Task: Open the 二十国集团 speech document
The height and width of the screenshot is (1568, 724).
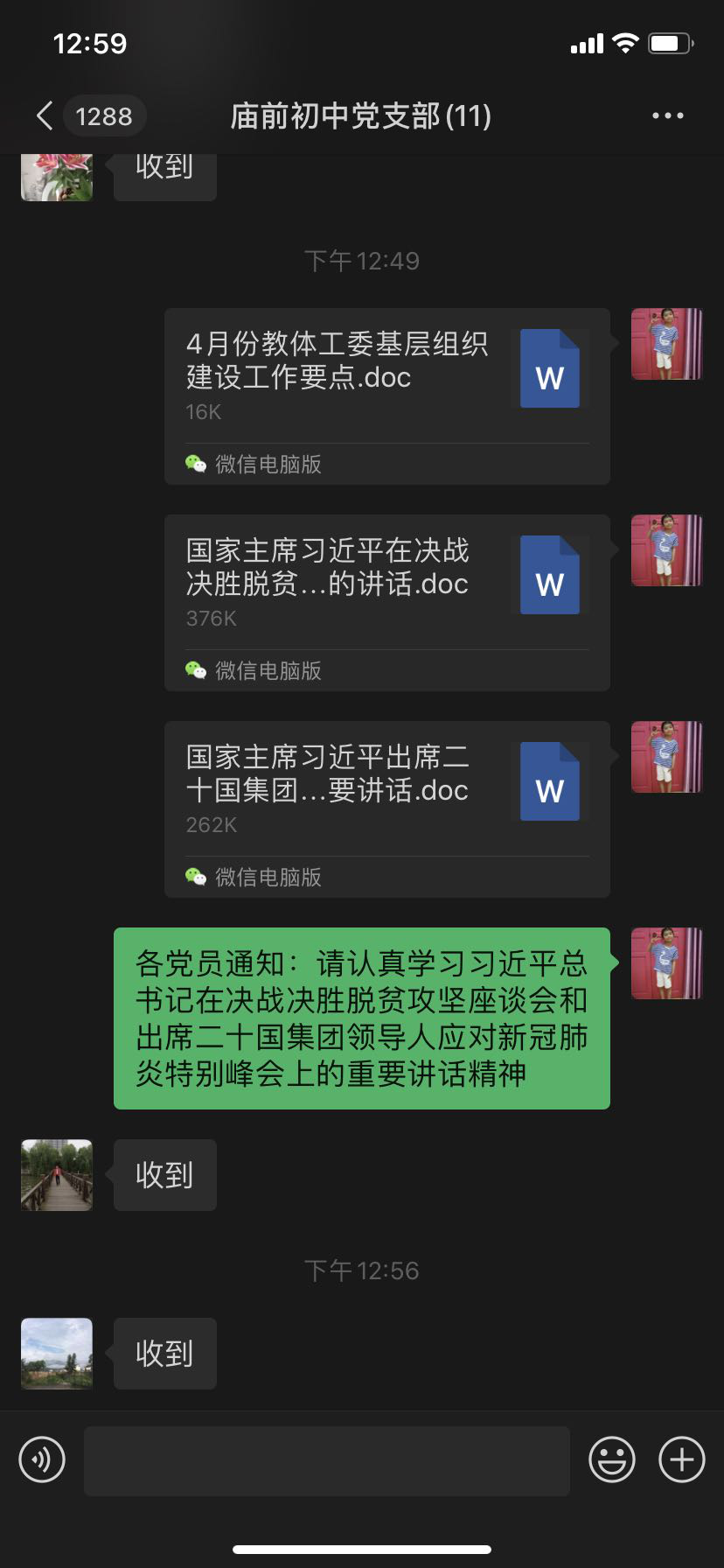Action: (x=386, y=808)
